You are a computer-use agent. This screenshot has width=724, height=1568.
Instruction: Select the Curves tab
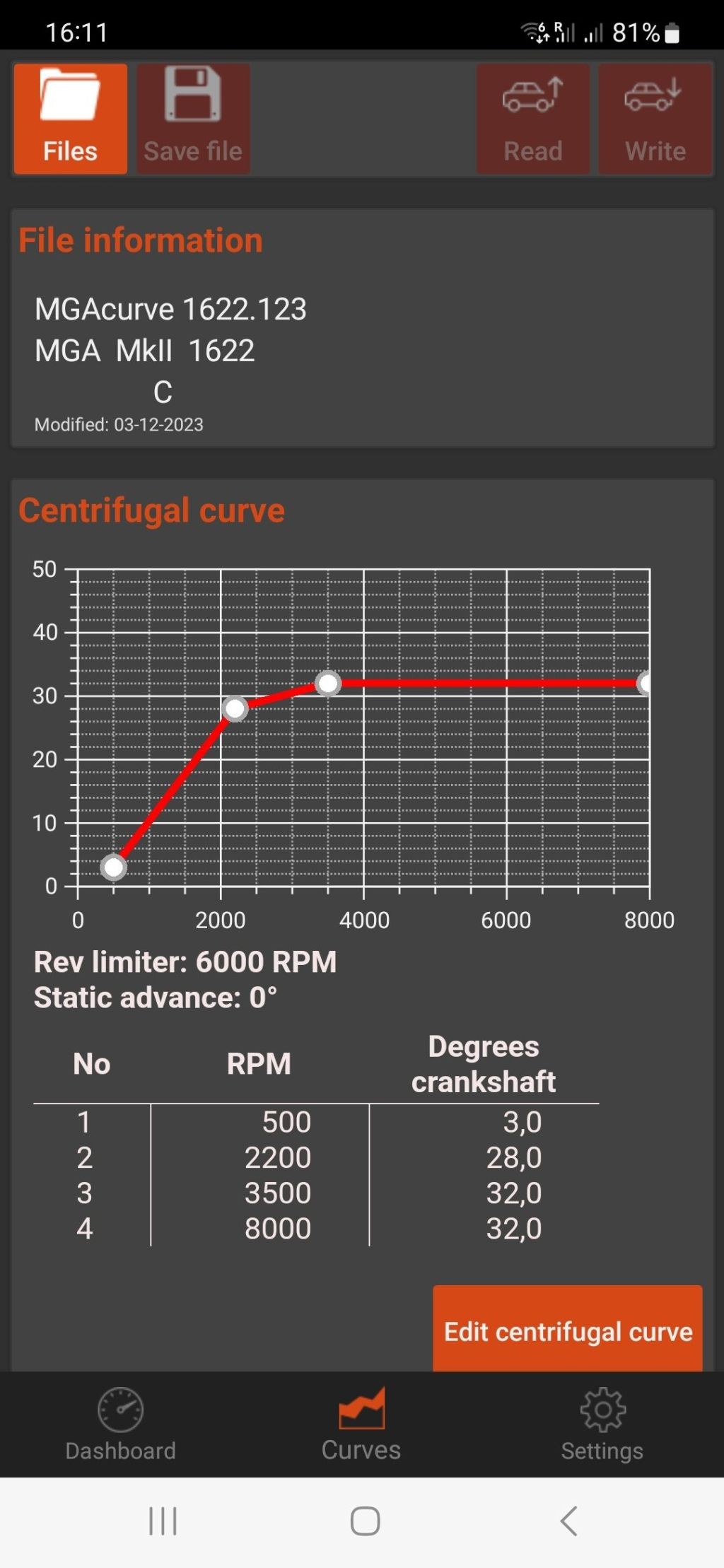pos(361,1424)
